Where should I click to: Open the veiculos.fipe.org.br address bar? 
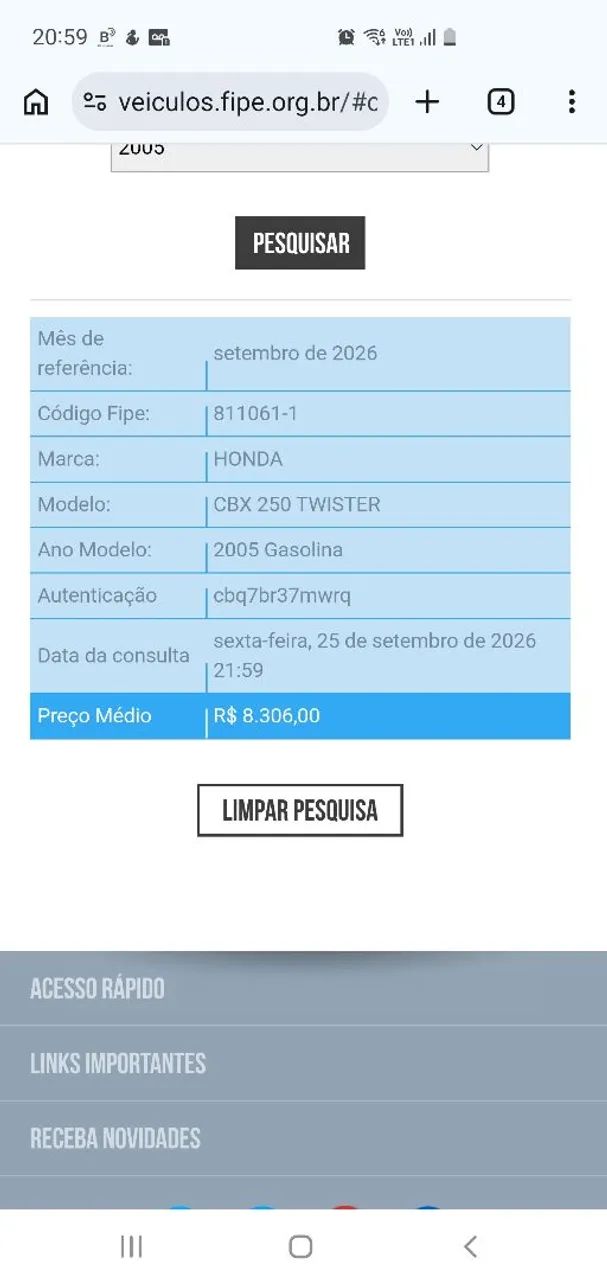point(230,102)
